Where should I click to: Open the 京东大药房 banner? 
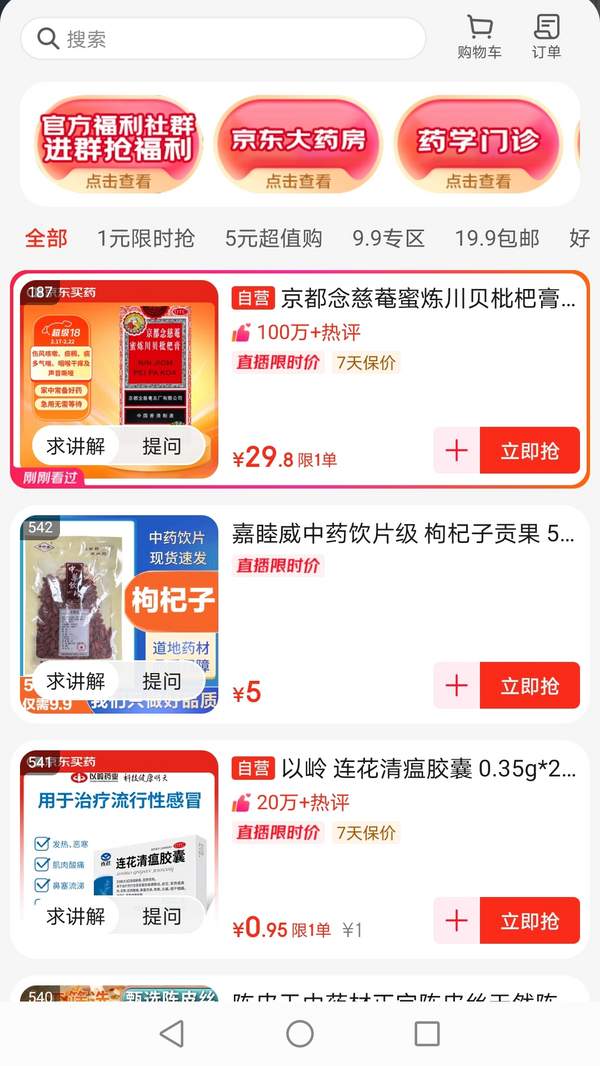(x=299, y=145)
